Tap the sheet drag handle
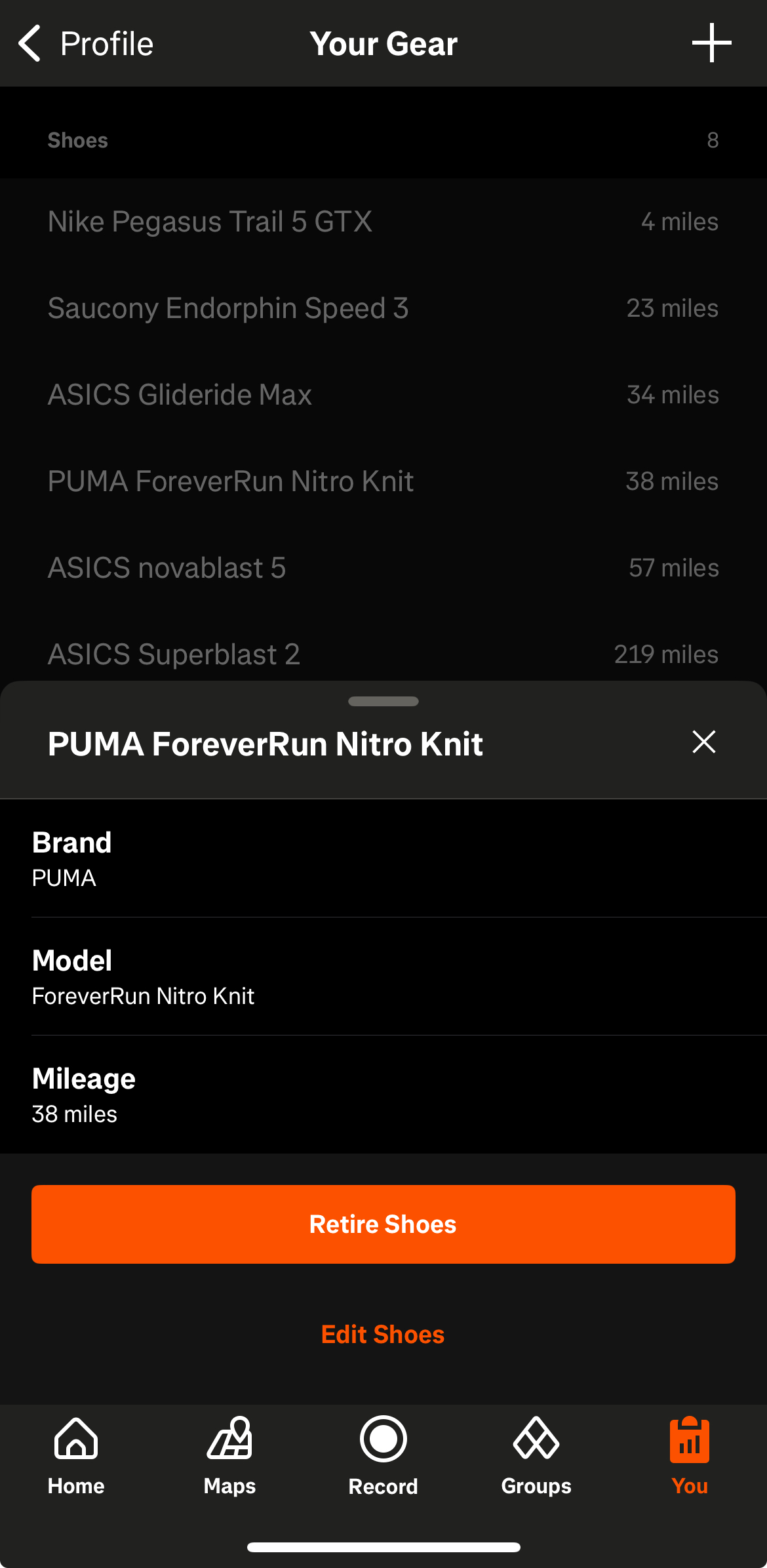 (x=383, y=701)
